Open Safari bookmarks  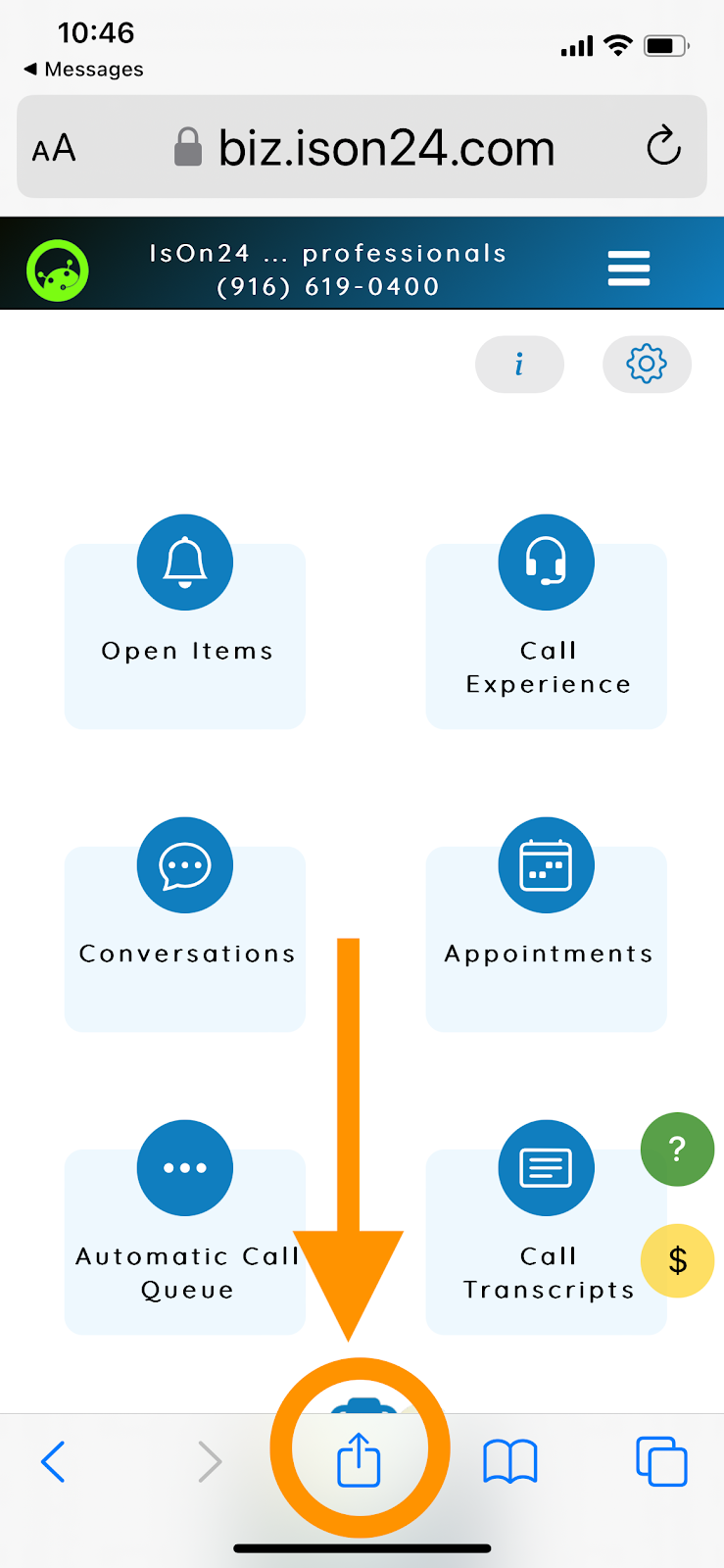(x=510, y=1461)
